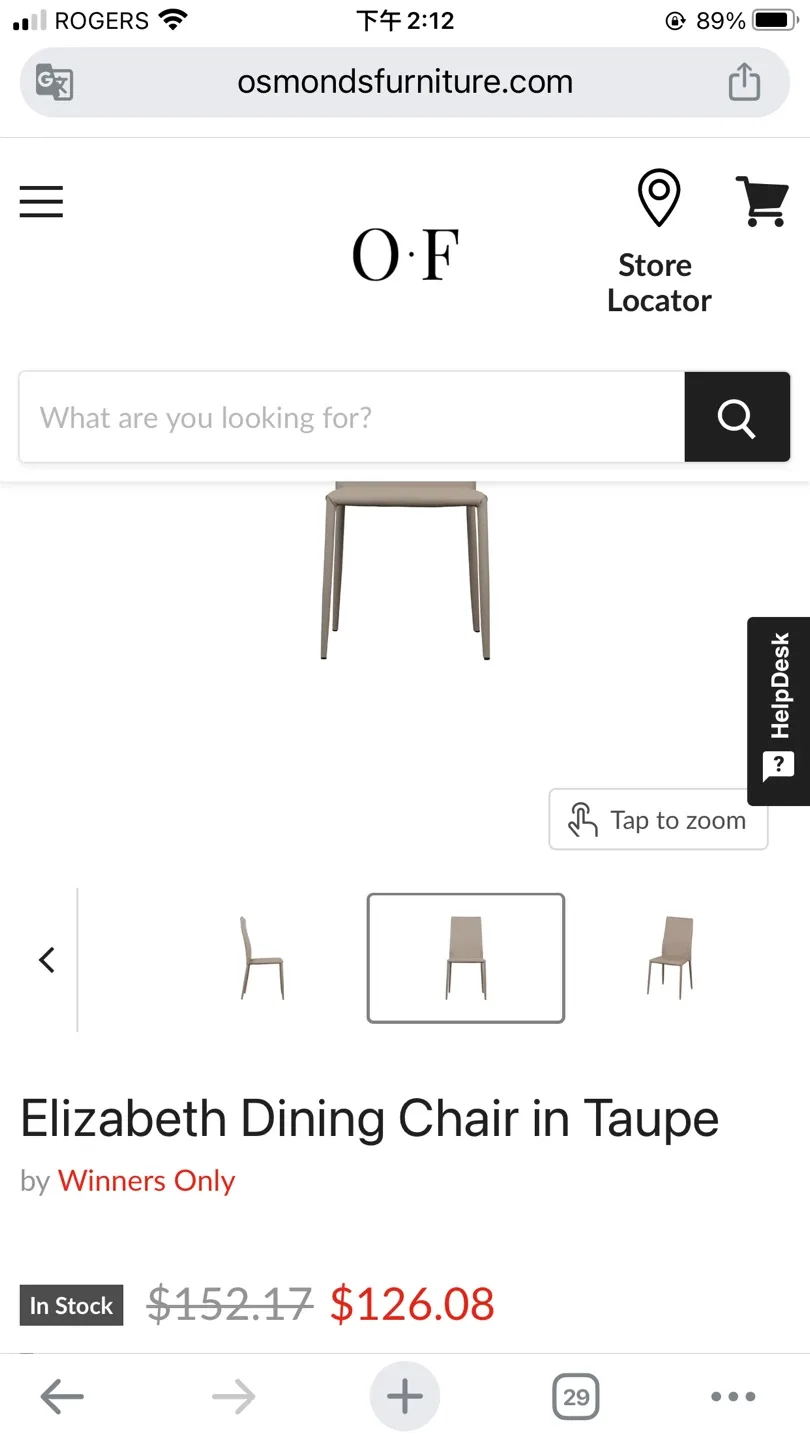Open the shopping cart icon
The image size is (810, 1440).
tap(762, 200)
